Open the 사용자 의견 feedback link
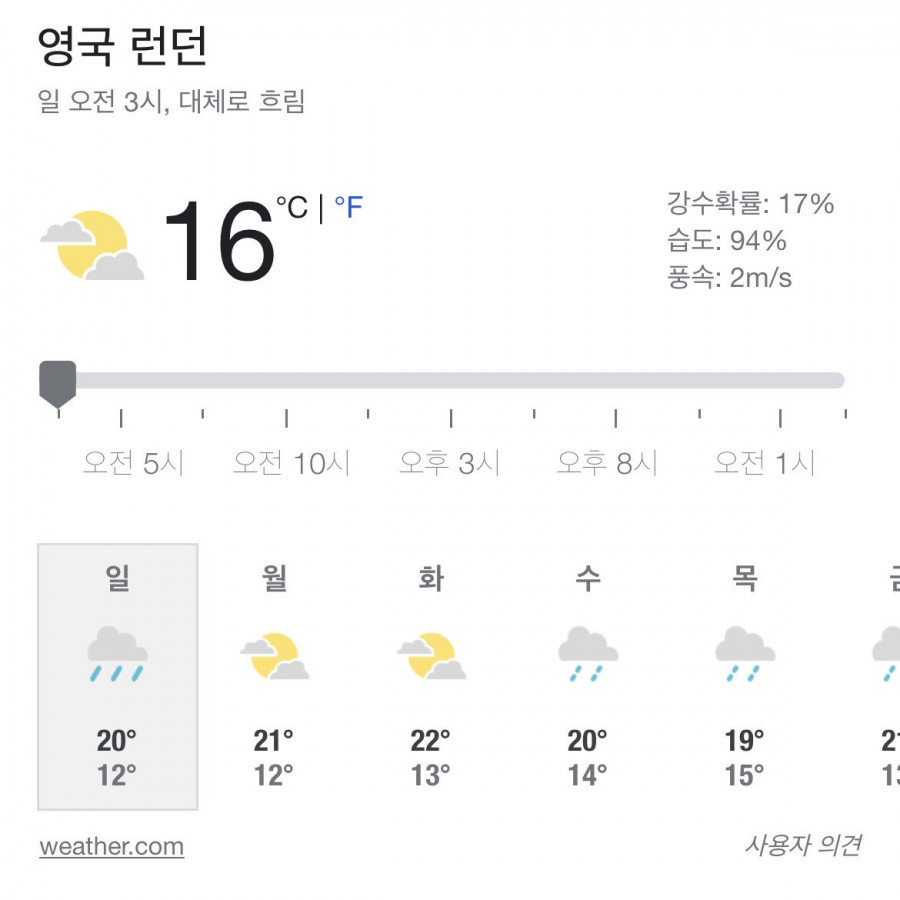 click(x=802, y=845)
